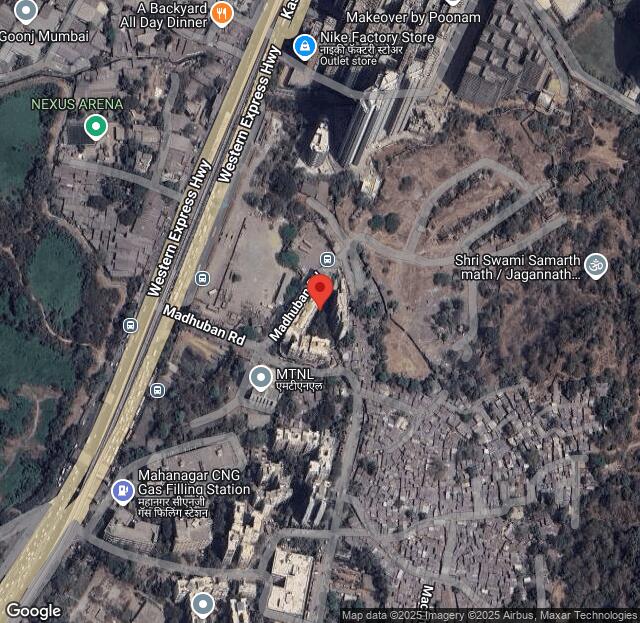Select the Shri Swami Samarth math marker

coord(596,265)
